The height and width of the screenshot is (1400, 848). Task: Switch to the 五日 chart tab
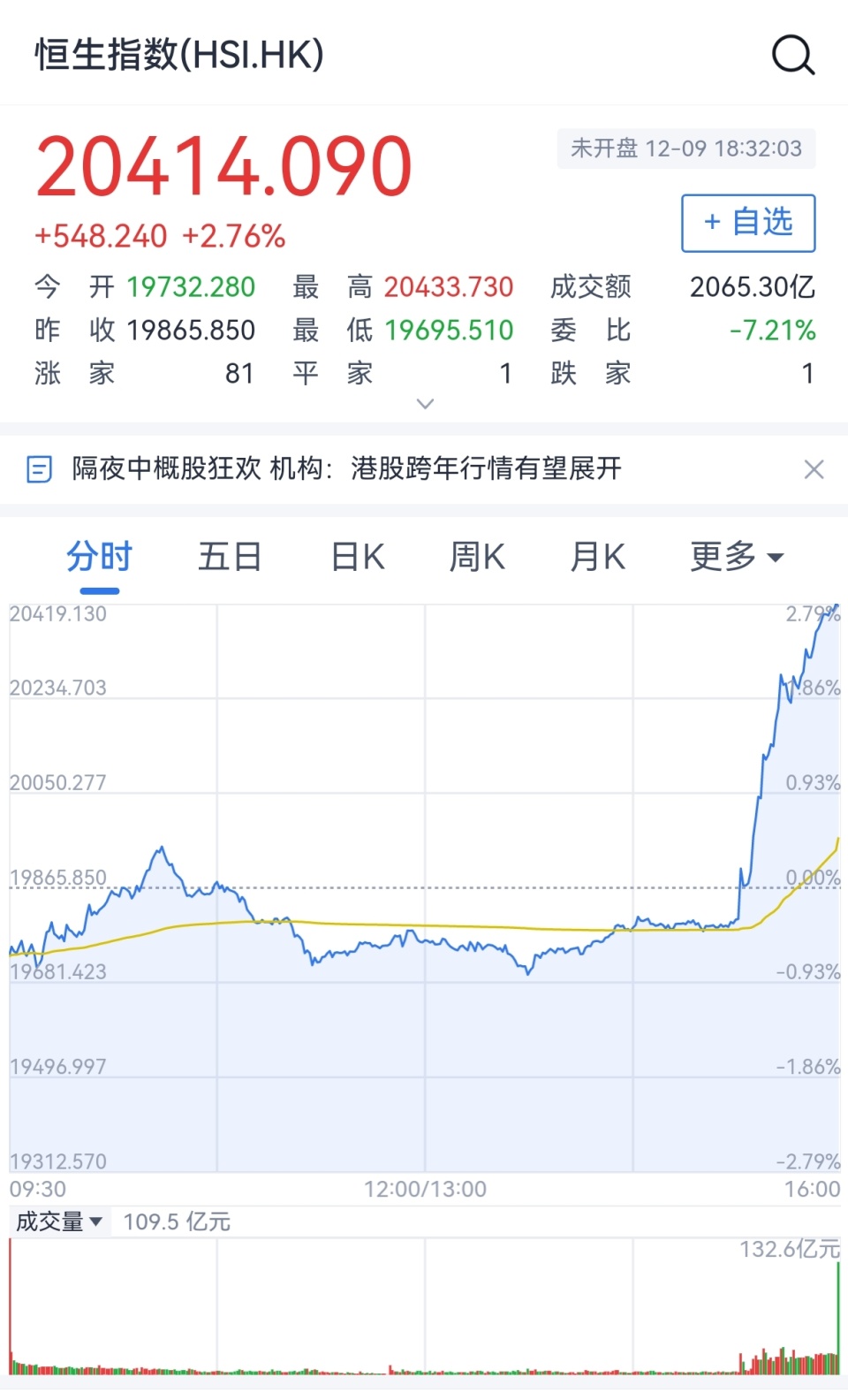[x=230, y=556]
